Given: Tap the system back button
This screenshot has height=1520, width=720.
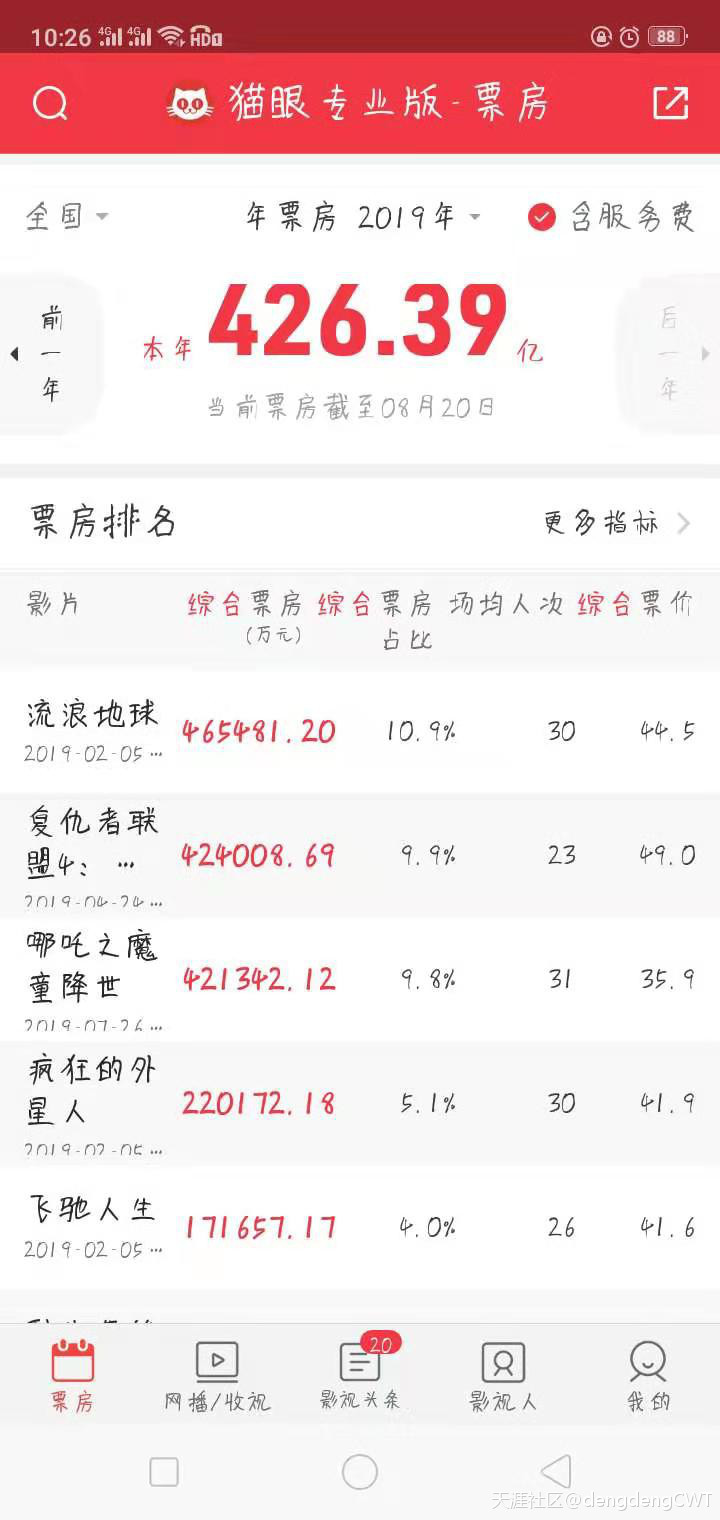Looking at the screenshot, I should (x=556, y=1472).
